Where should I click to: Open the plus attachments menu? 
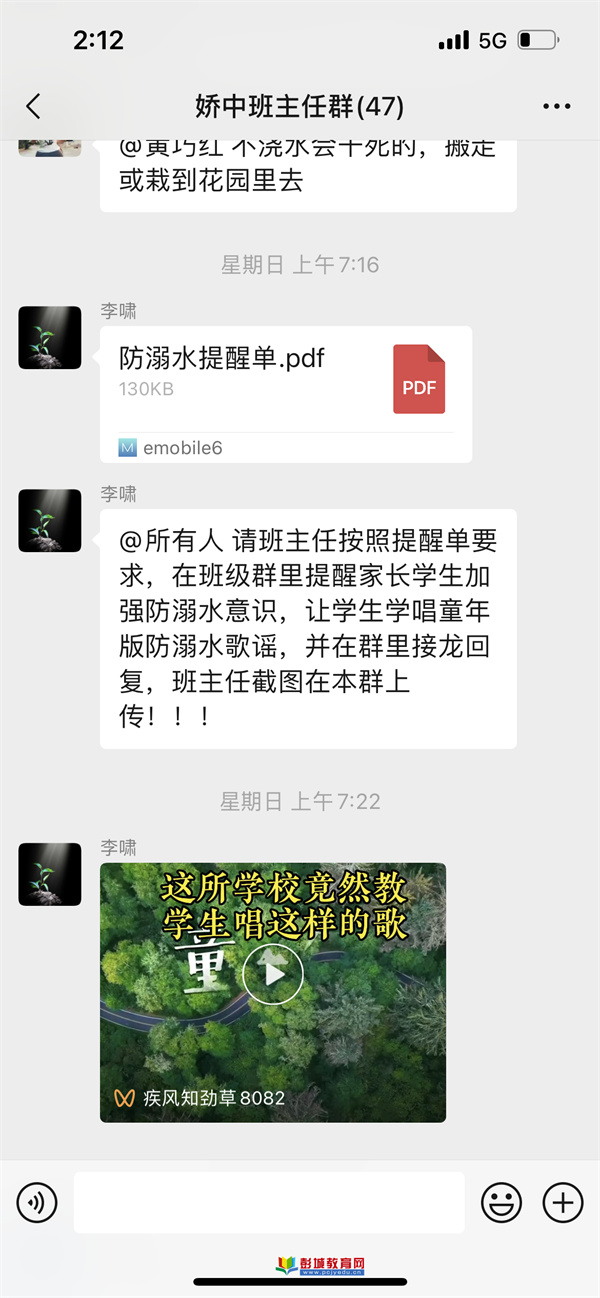pos(562,1202)
